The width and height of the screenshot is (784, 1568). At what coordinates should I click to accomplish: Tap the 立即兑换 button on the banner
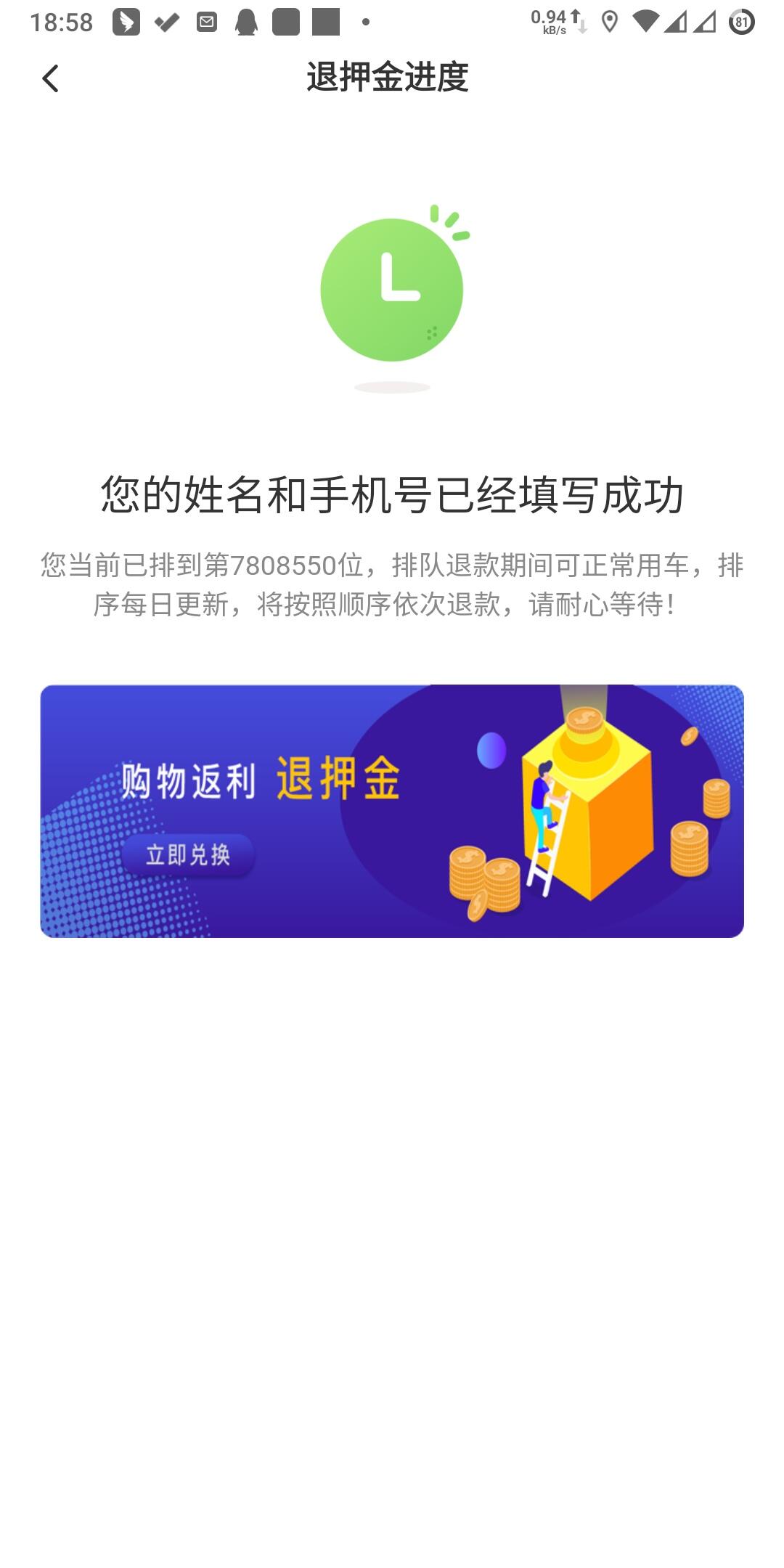click(x=188, y=854)
